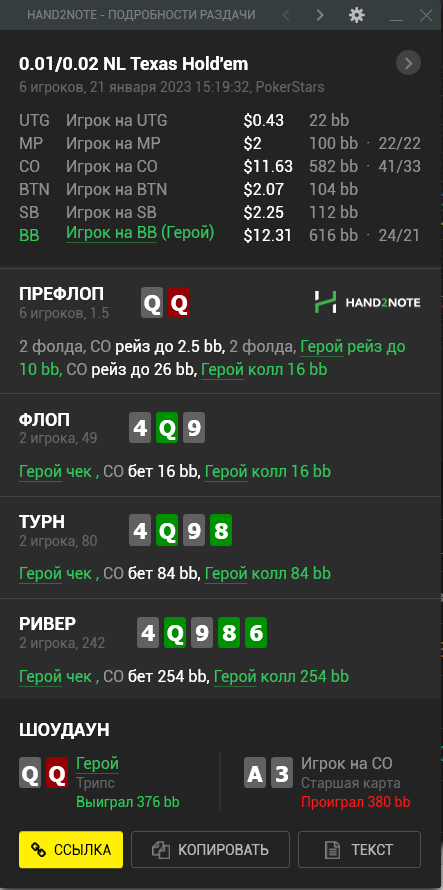Tap the Герой link in the showdown section
This screenshot has height=890, width=443.
tap(98, 764)
